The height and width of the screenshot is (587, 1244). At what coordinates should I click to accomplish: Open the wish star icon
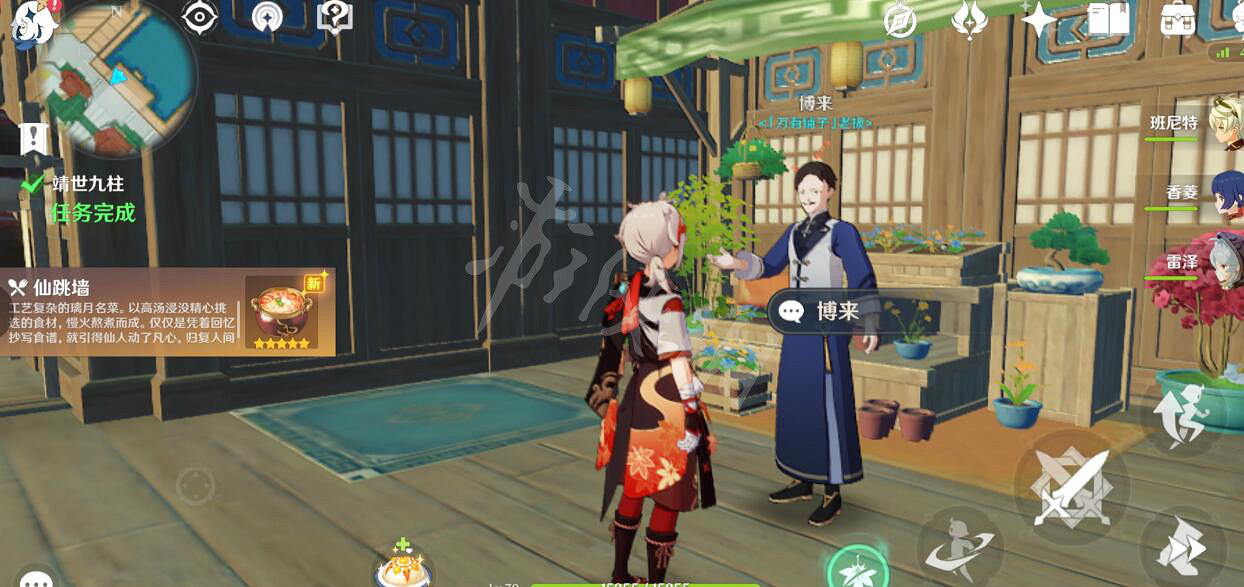pos(1039,19)
